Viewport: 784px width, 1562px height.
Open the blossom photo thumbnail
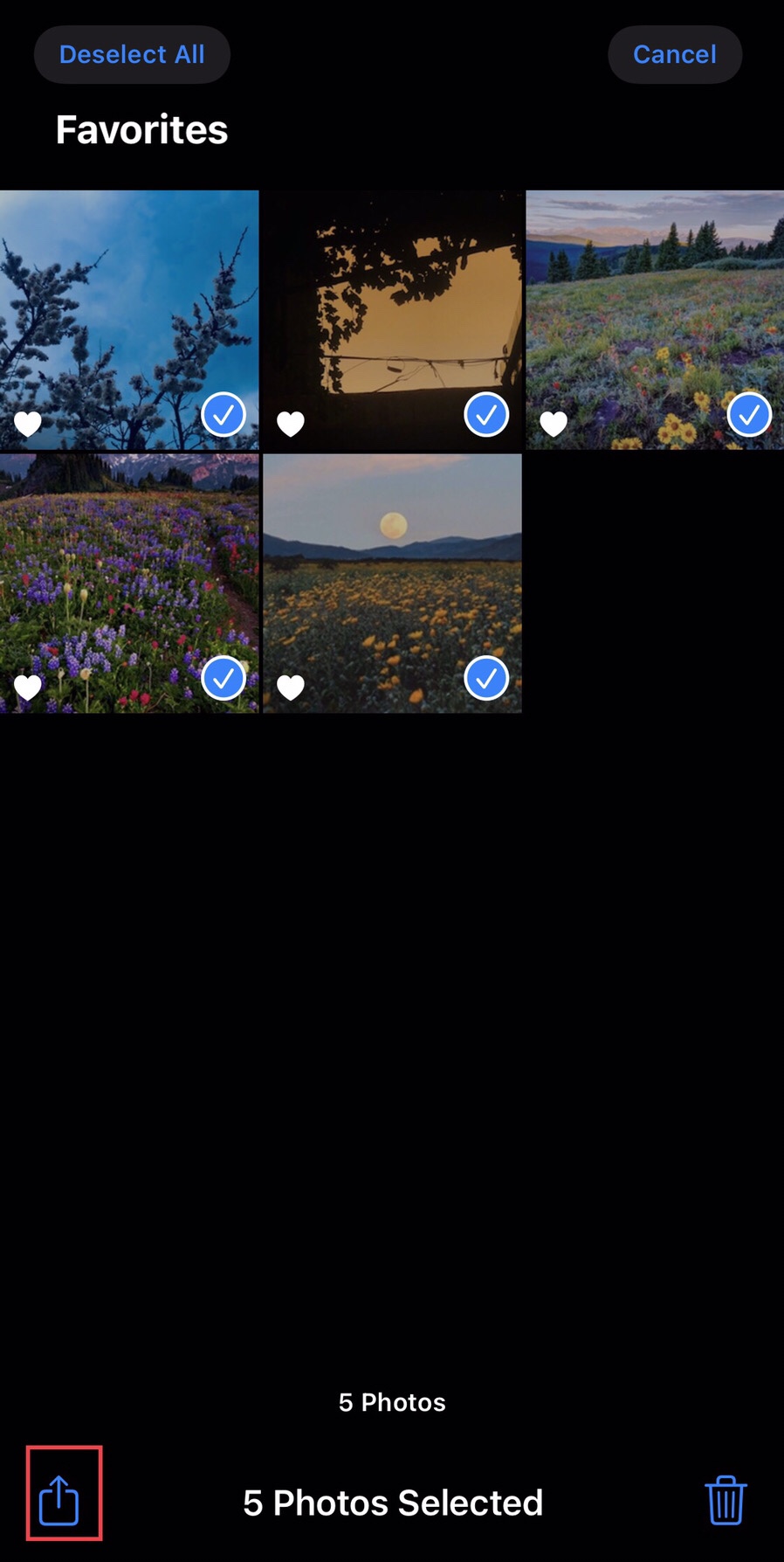[129, 306]
